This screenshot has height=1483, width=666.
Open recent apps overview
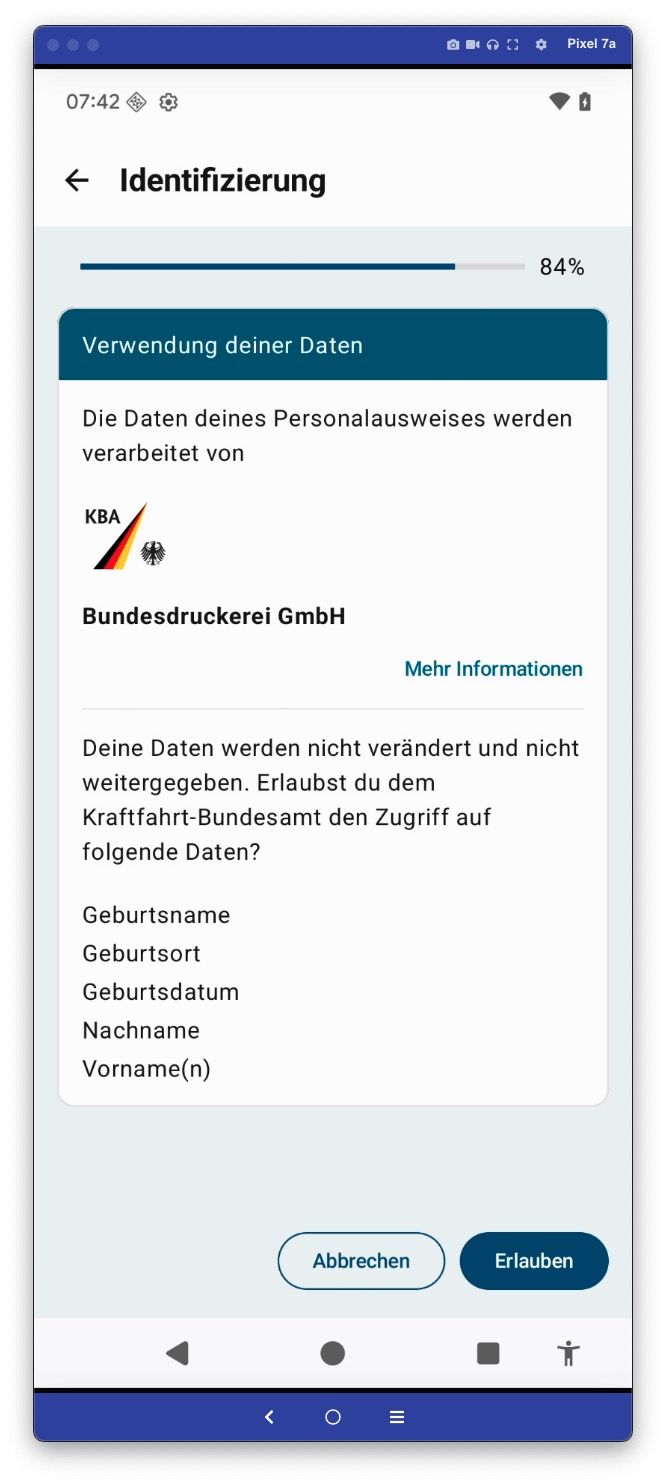point(488,1353)
